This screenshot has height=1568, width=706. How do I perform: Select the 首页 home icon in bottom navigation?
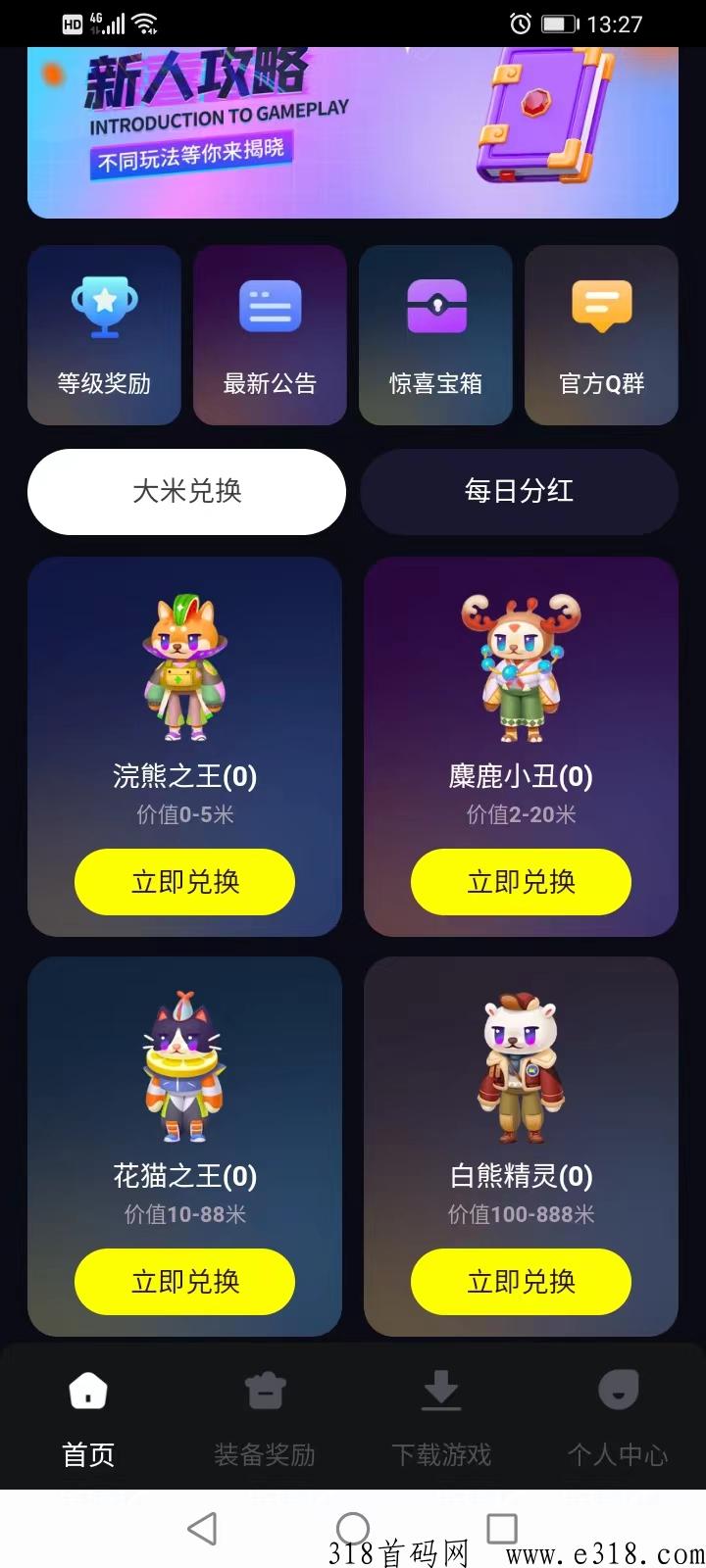point(87,1389)
